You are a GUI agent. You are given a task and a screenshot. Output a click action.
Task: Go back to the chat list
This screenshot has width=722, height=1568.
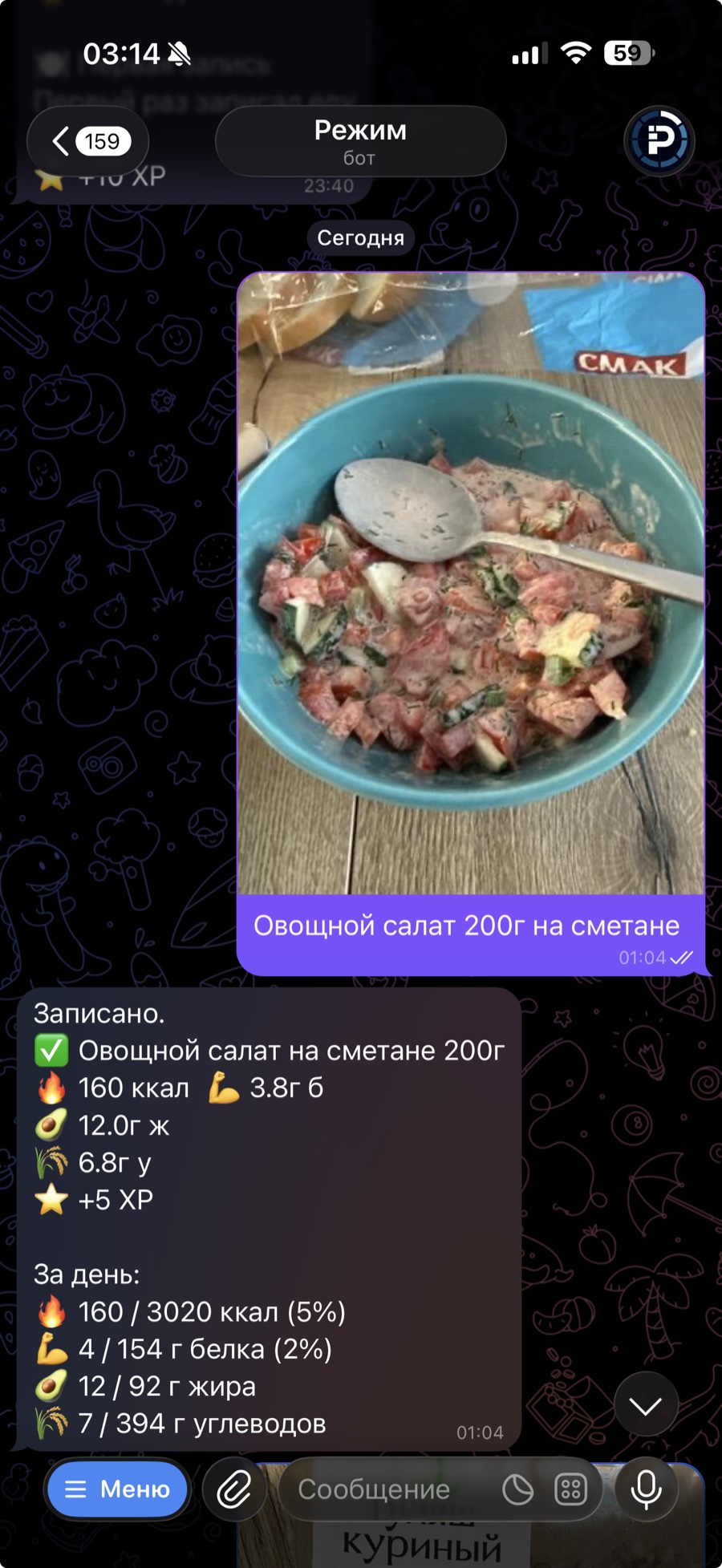coord(87,142)
